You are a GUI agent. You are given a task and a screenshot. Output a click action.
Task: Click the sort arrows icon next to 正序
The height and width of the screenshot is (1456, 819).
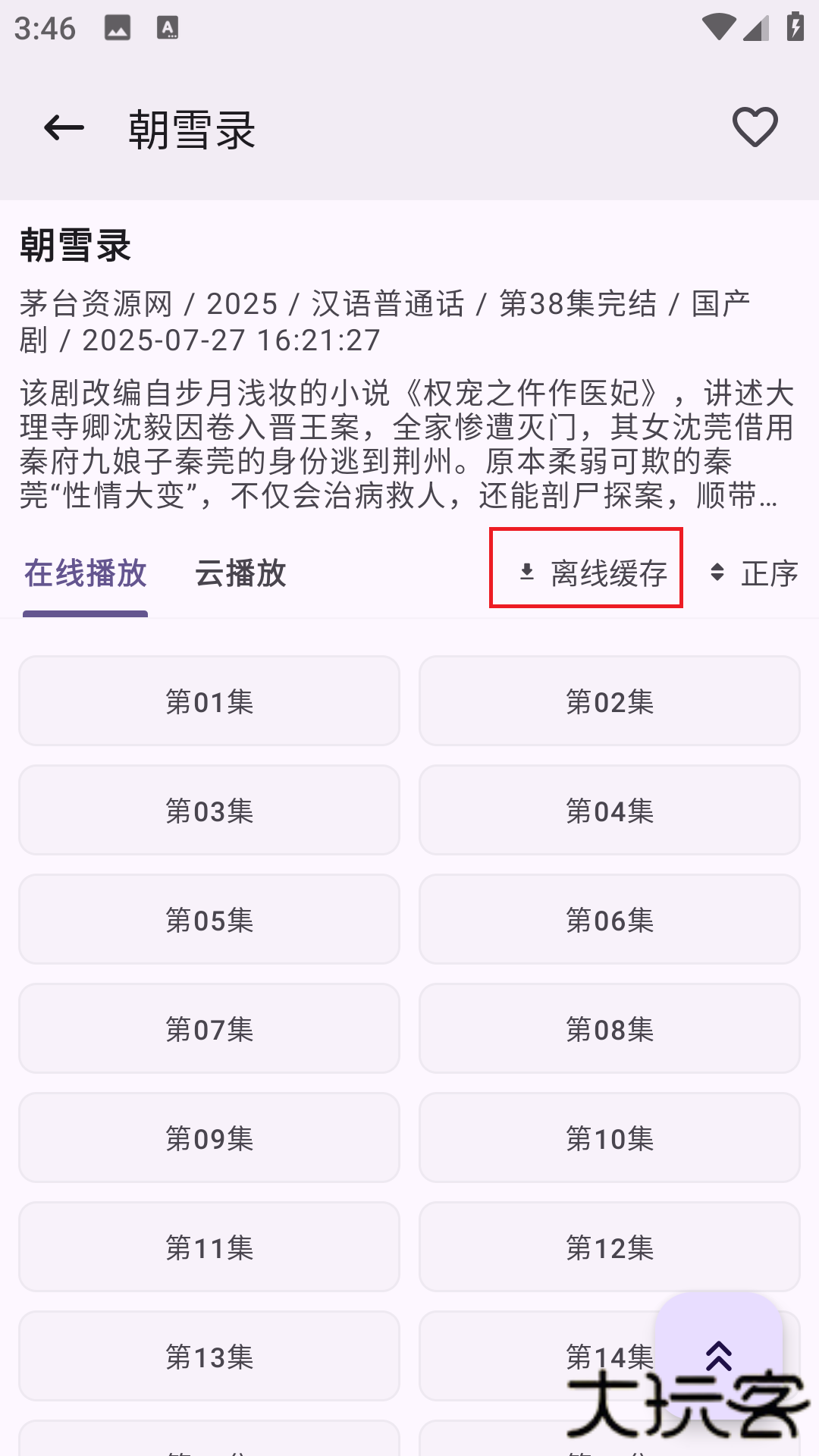[716, 573]
